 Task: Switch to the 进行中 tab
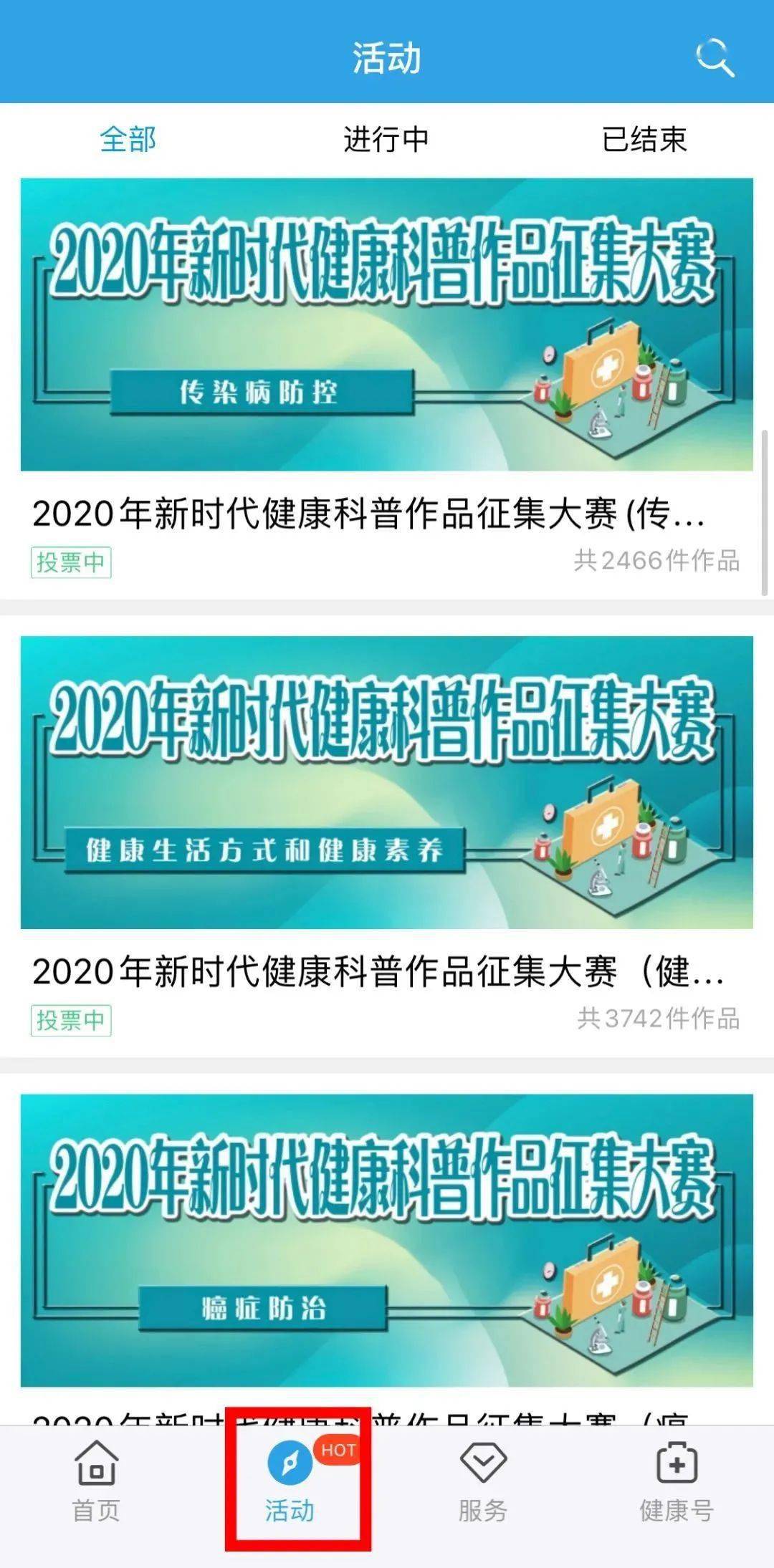386,139
